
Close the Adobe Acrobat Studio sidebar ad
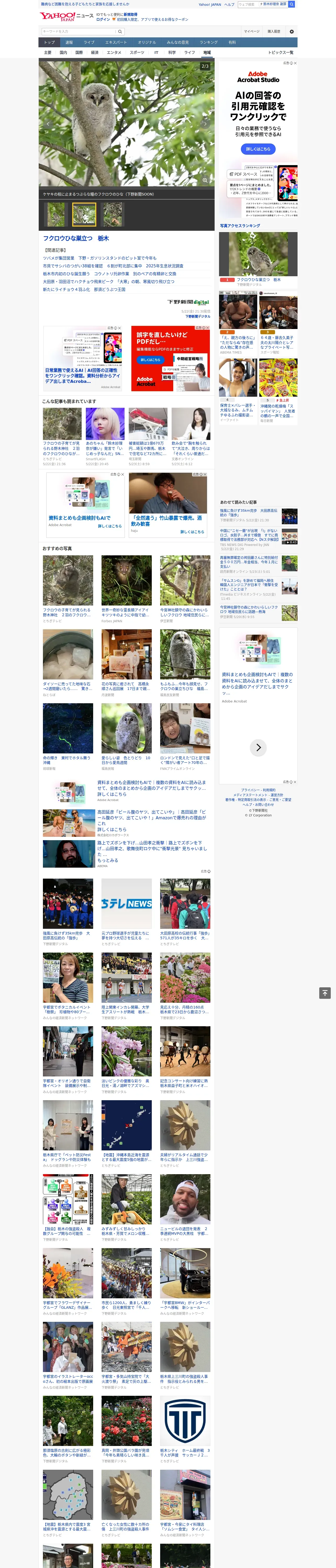(295, 63)
